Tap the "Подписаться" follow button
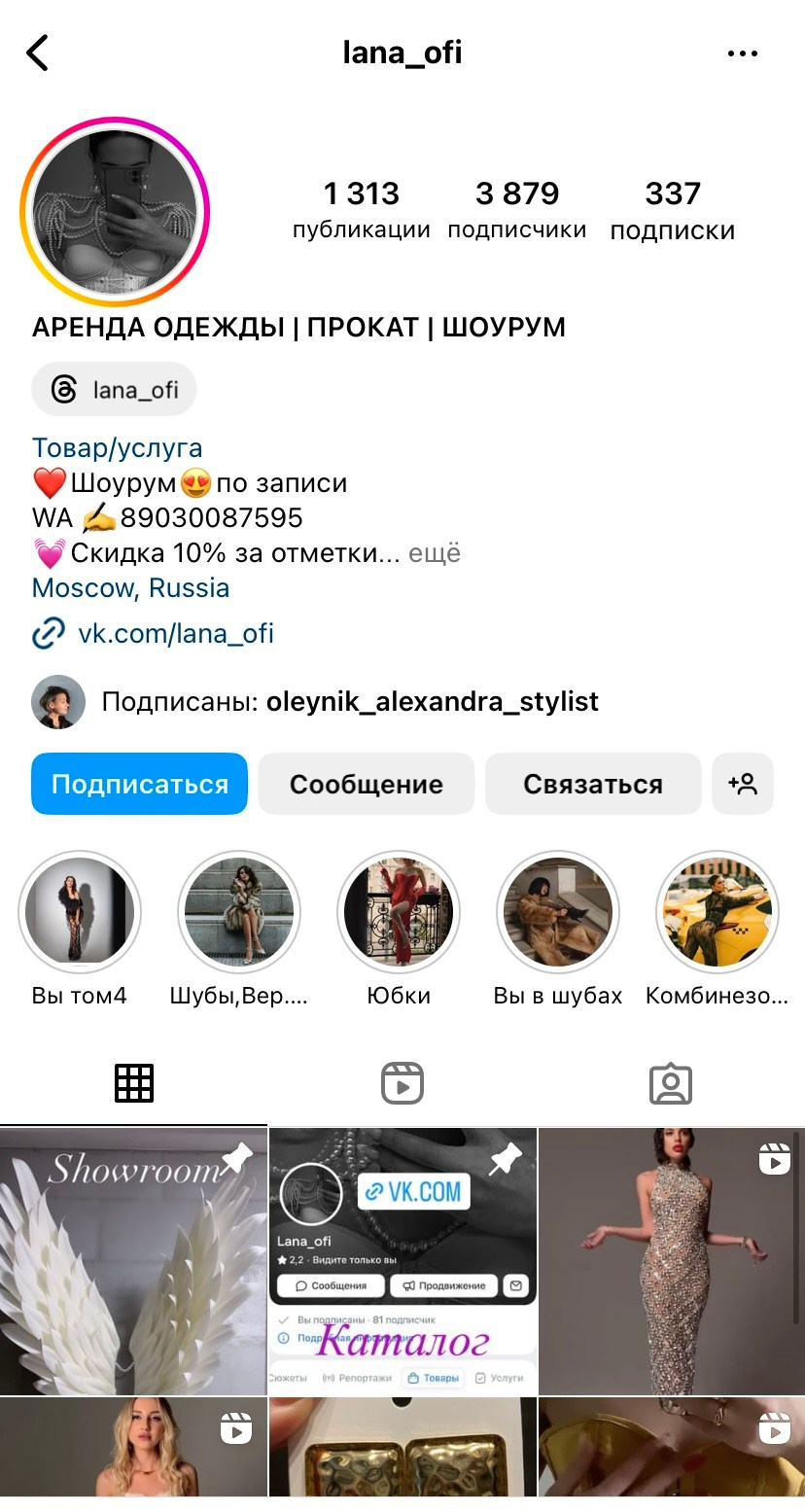 [139, 784]
